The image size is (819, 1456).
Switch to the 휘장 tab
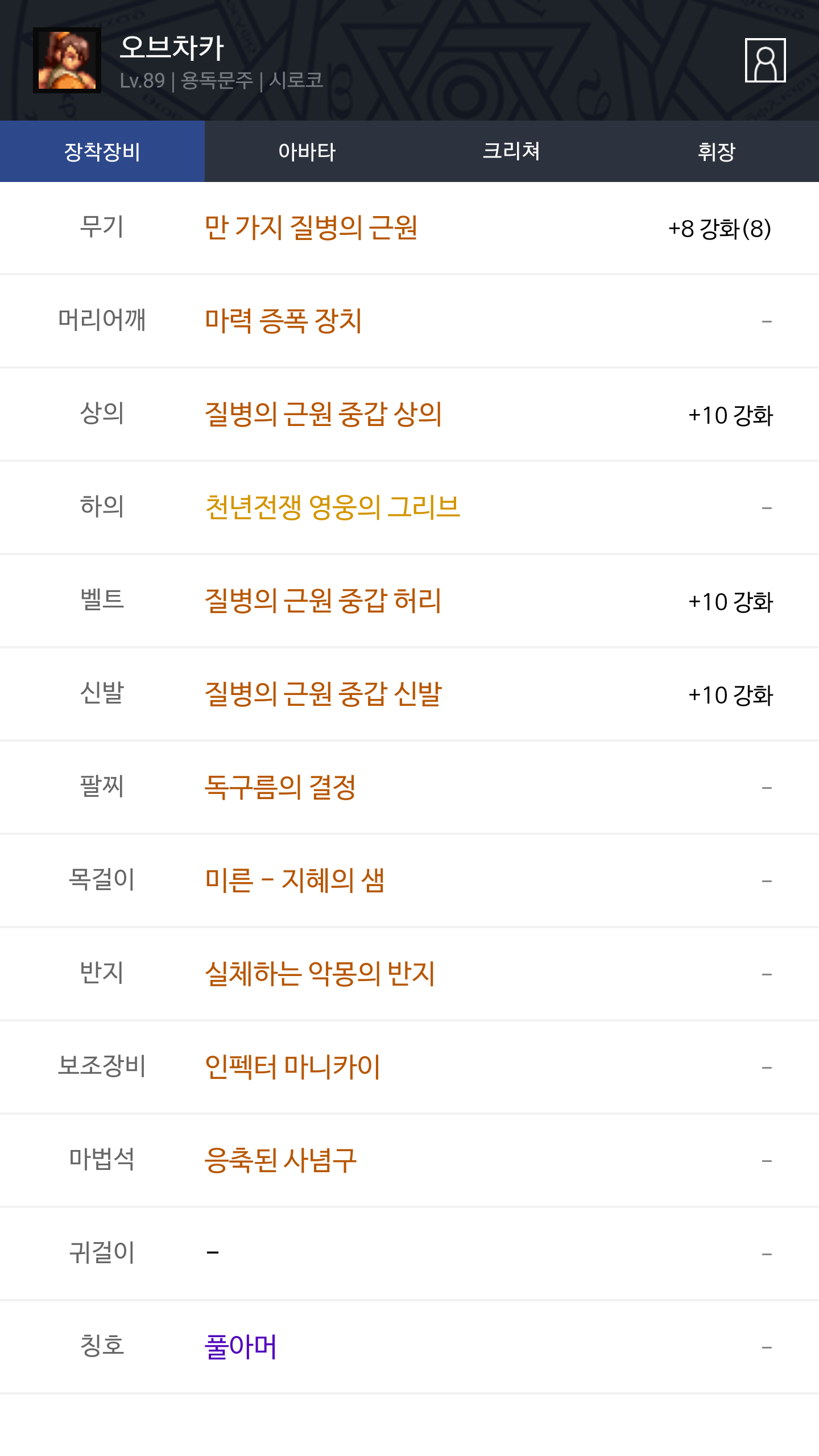click(717, 151)
